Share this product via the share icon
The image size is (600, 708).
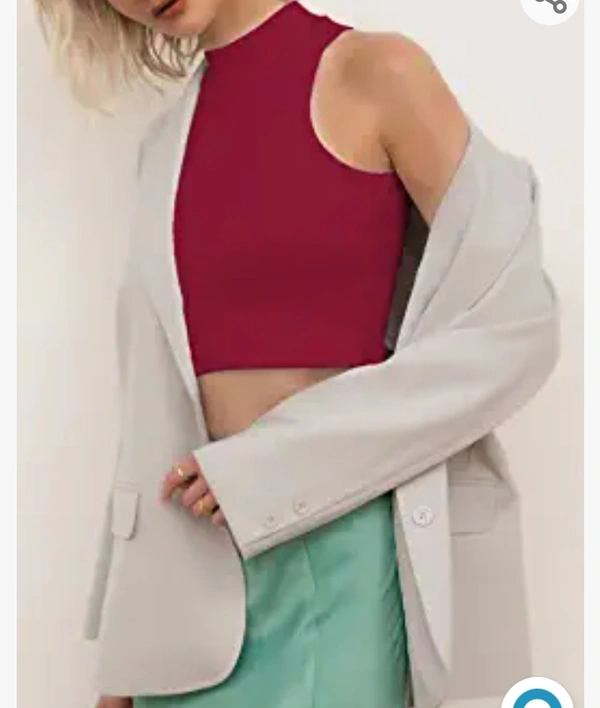(x=550, y=5)
